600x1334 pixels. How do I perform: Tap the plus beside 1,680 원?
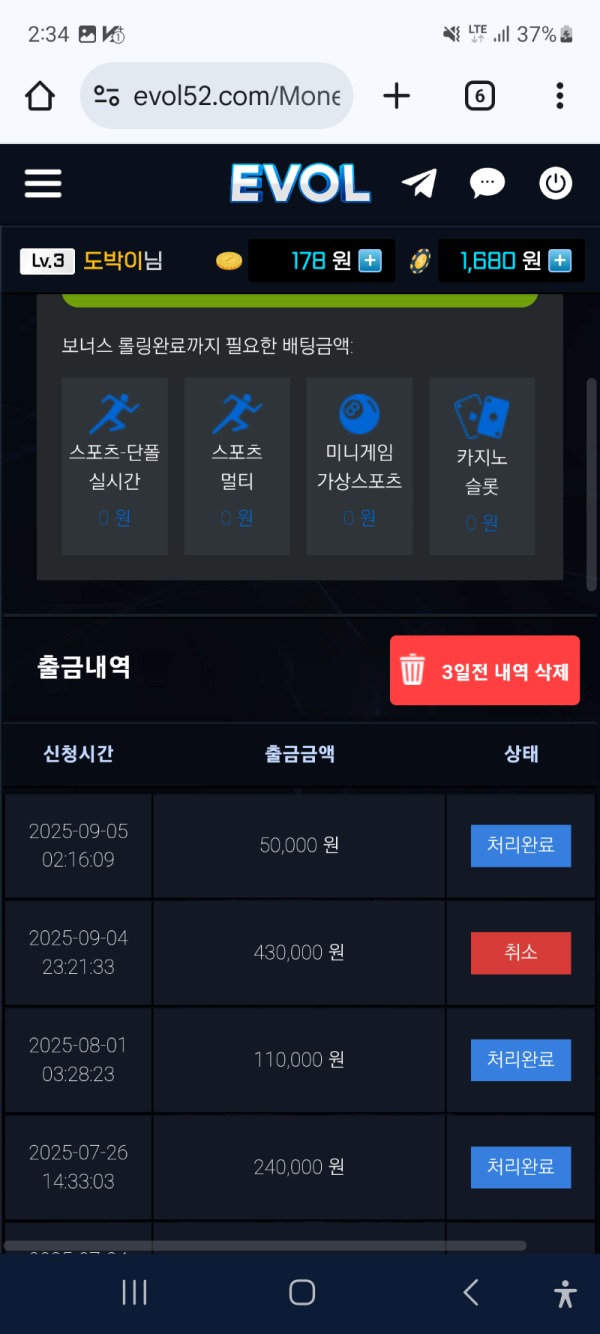click(x=560, y=261)
